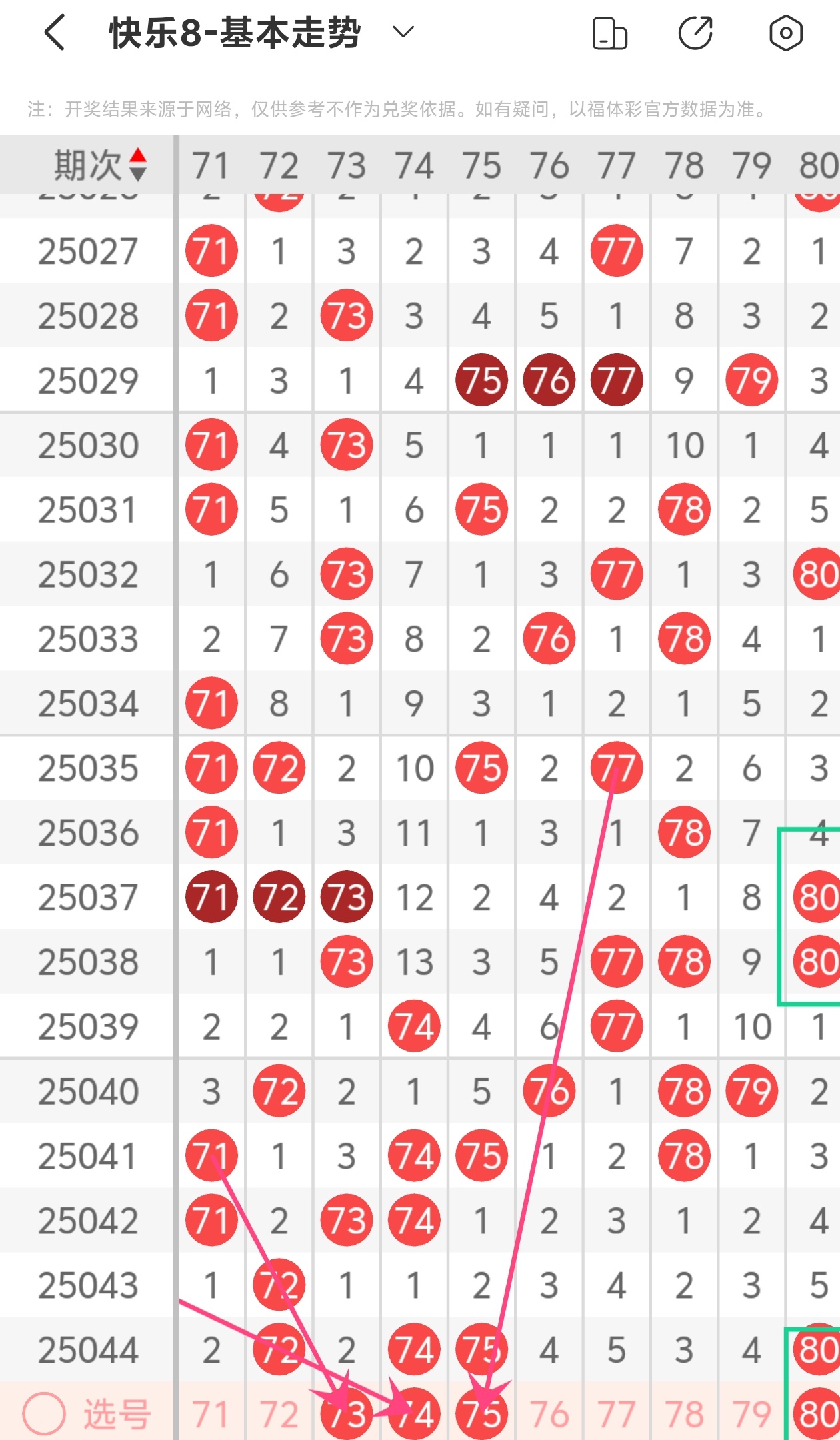Image resolution: width=840 pixels, height=1440 pixels.
Task: Deselect number 75 in the 选号 row
Action: coord(481,1414)
